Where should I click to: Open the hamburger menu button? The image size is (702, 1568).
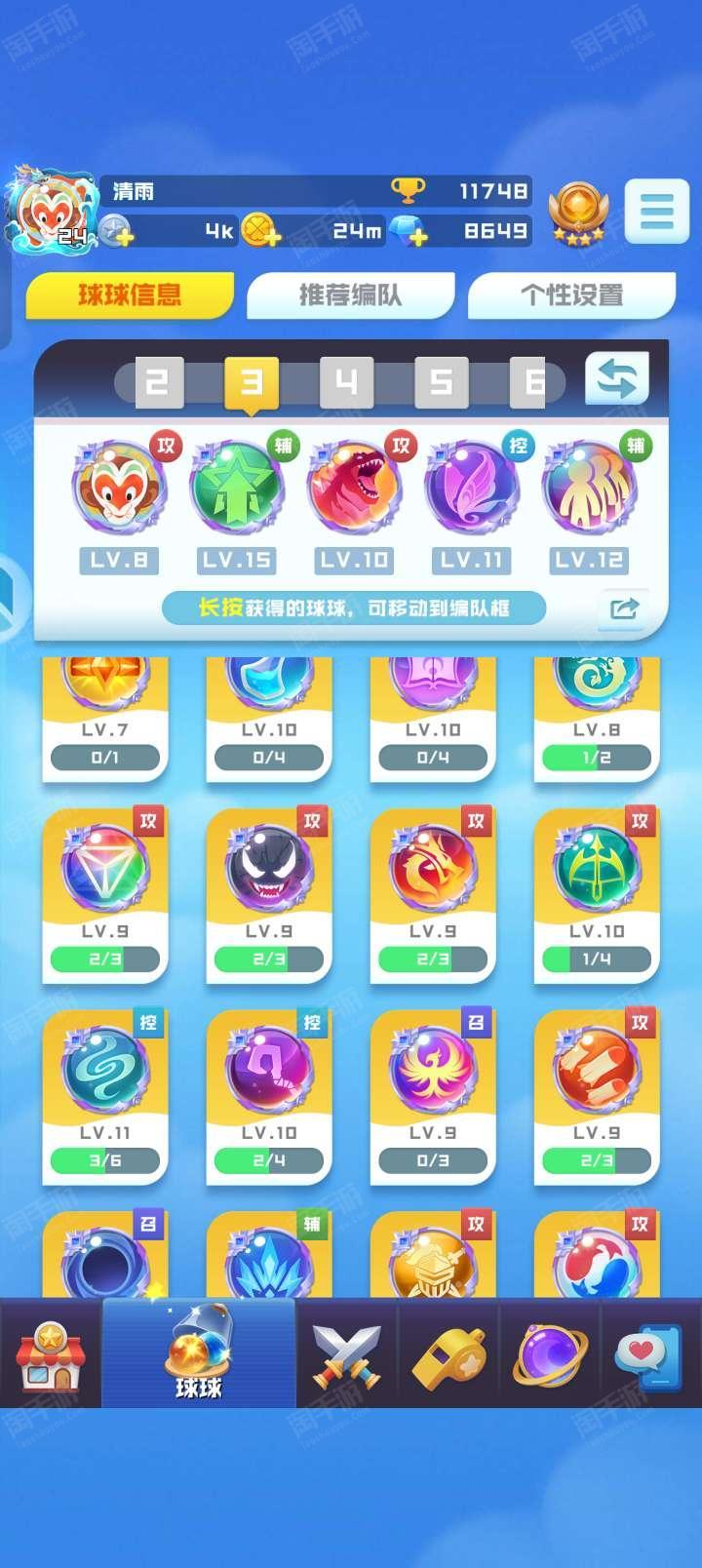pyautogui.click(x=657, y=211)
